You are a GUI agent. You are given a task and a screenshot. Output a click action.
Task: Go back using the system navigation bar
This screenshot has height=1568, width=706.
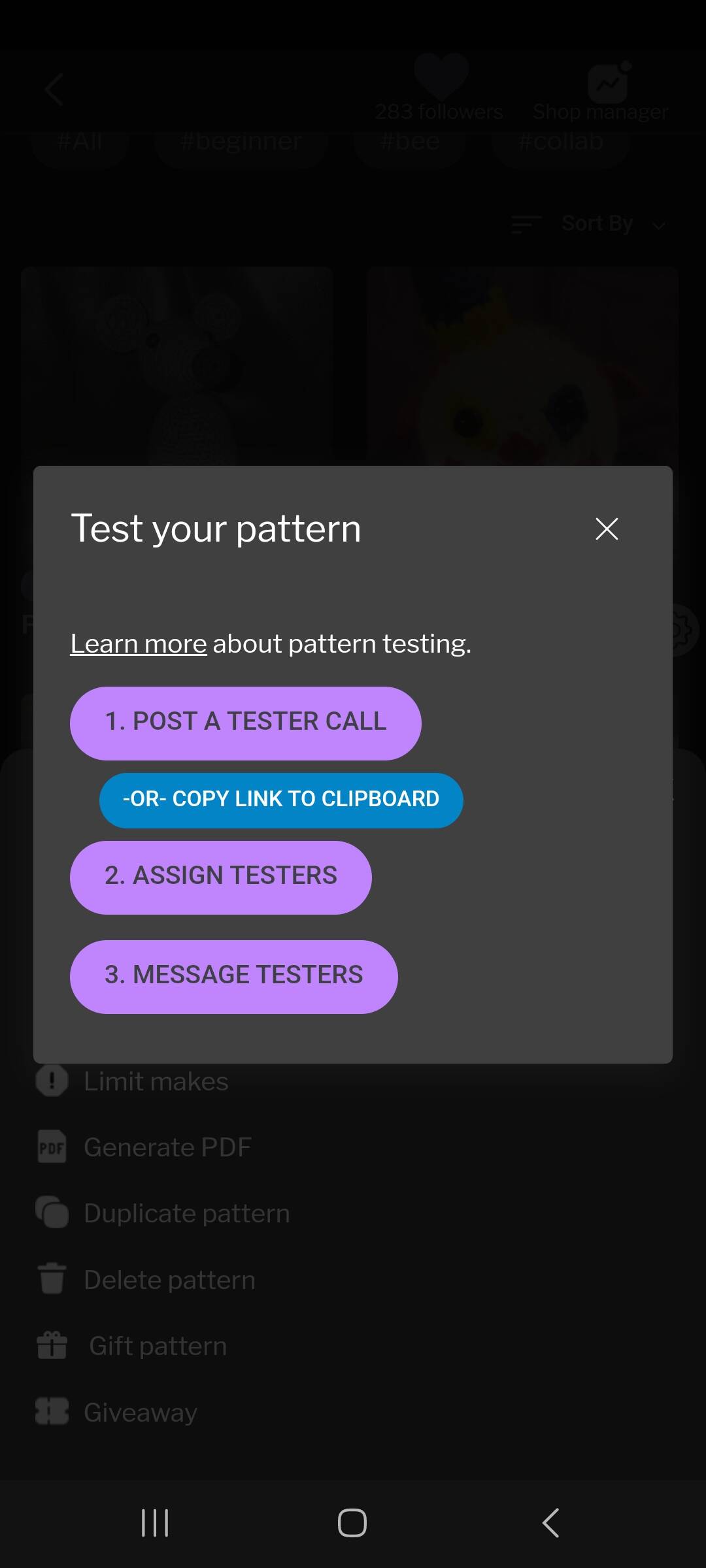coord(550,1523)
